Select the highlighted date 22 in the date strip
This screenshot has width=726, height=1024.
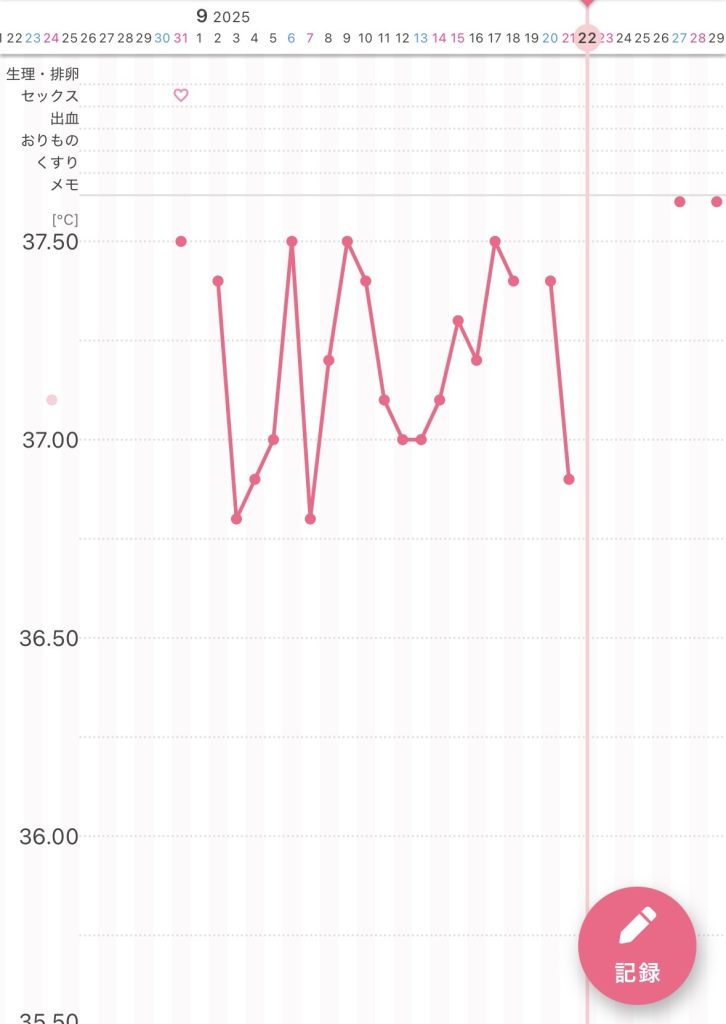pyautogui.click(x=587, y=38)
